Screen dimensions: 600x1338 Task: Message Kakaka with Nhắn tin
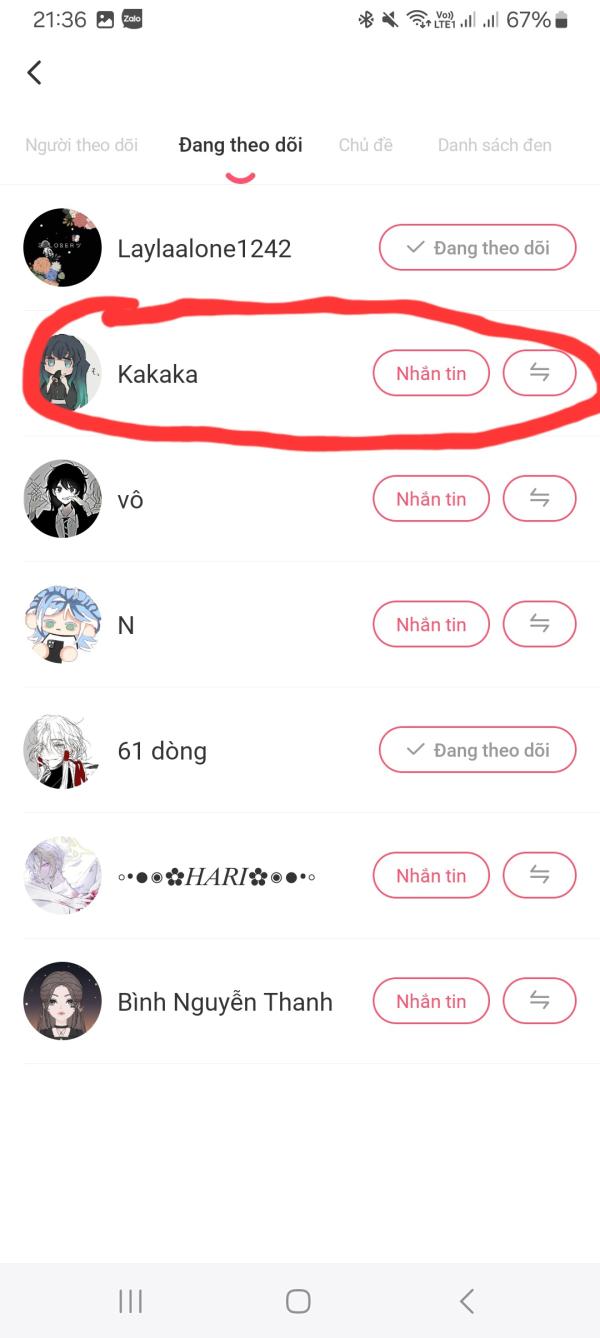pos(431,374)
